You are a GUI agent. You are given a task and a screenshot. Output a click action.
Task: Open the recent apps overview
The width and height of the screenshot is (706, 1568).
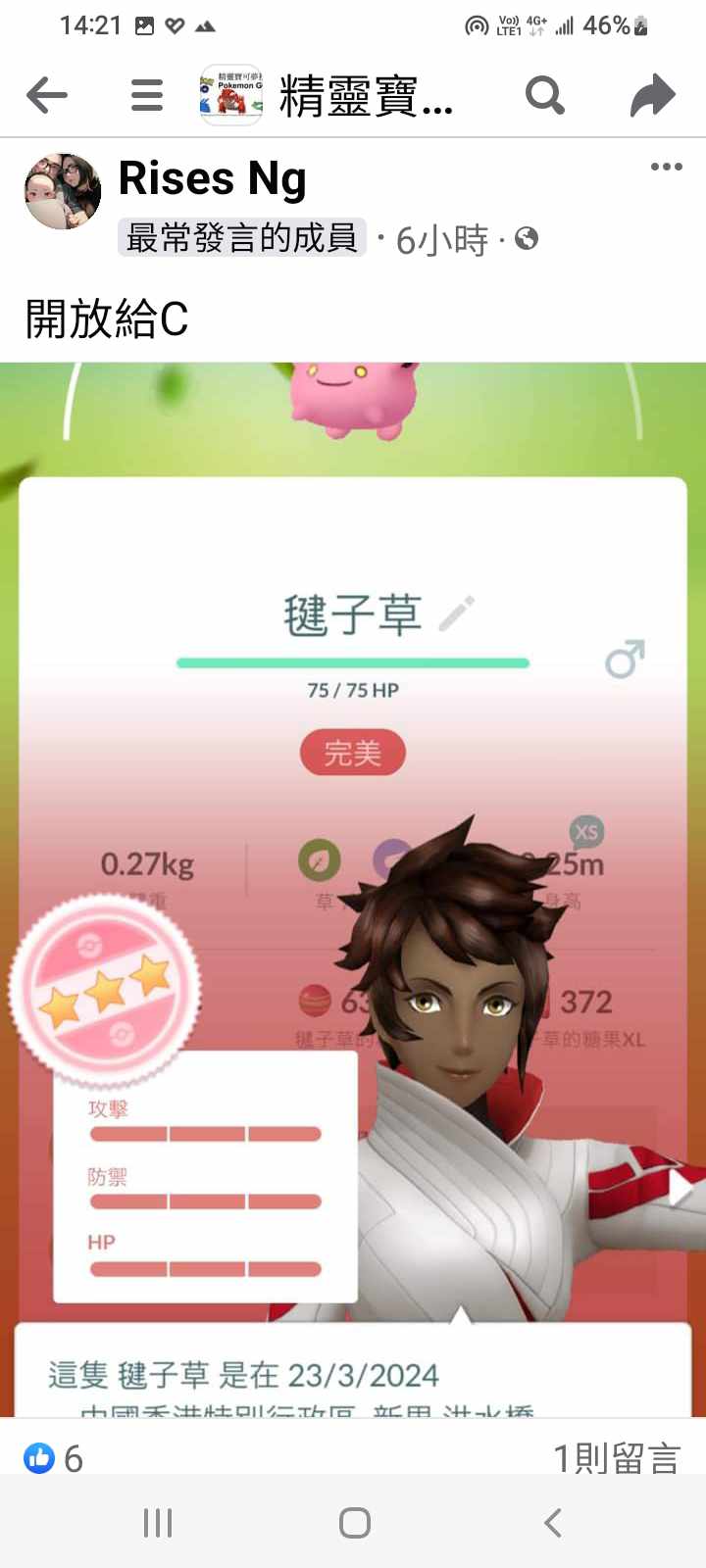(x=158, y=1523)
